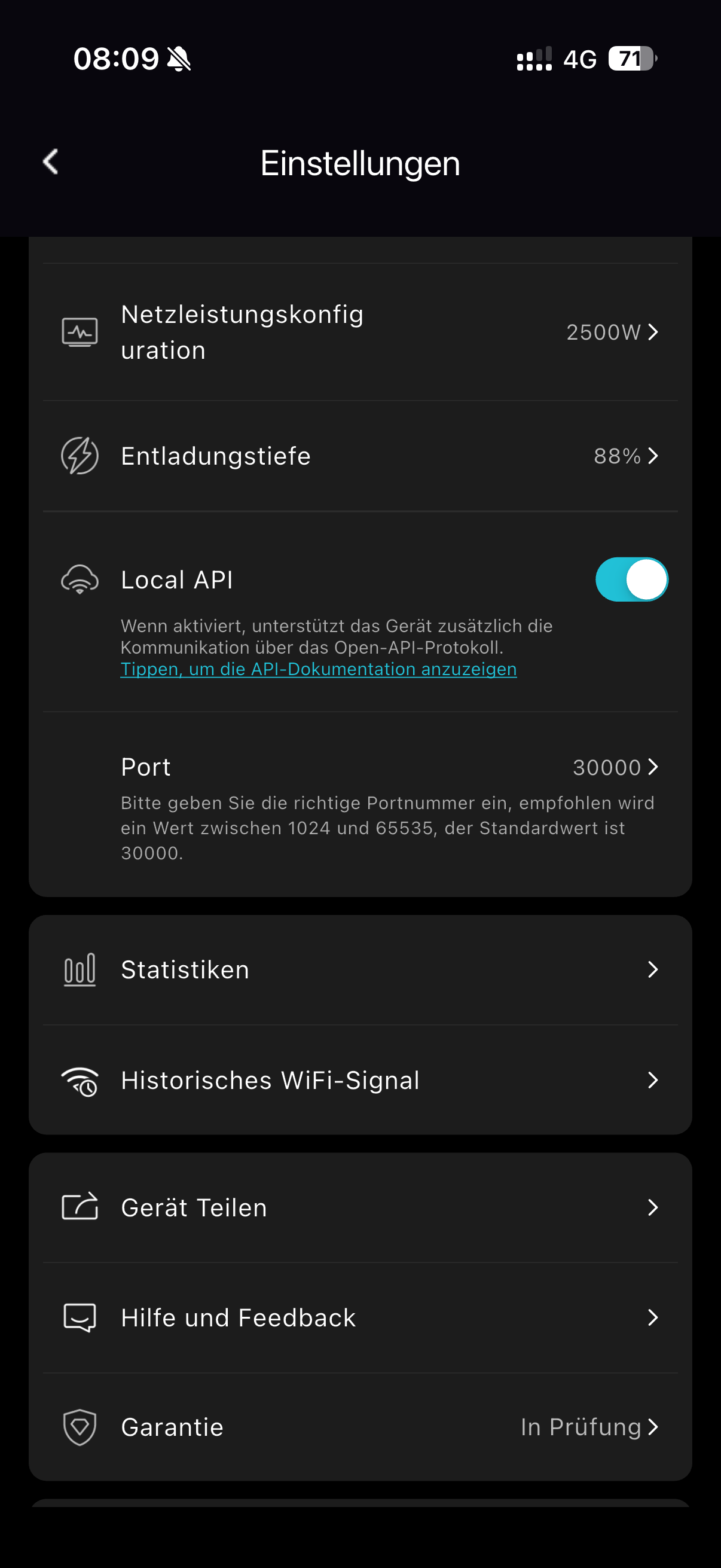Select Gerät Teilen
The width and height of the screenshot is (721, 1568).
coord(360,1207)
